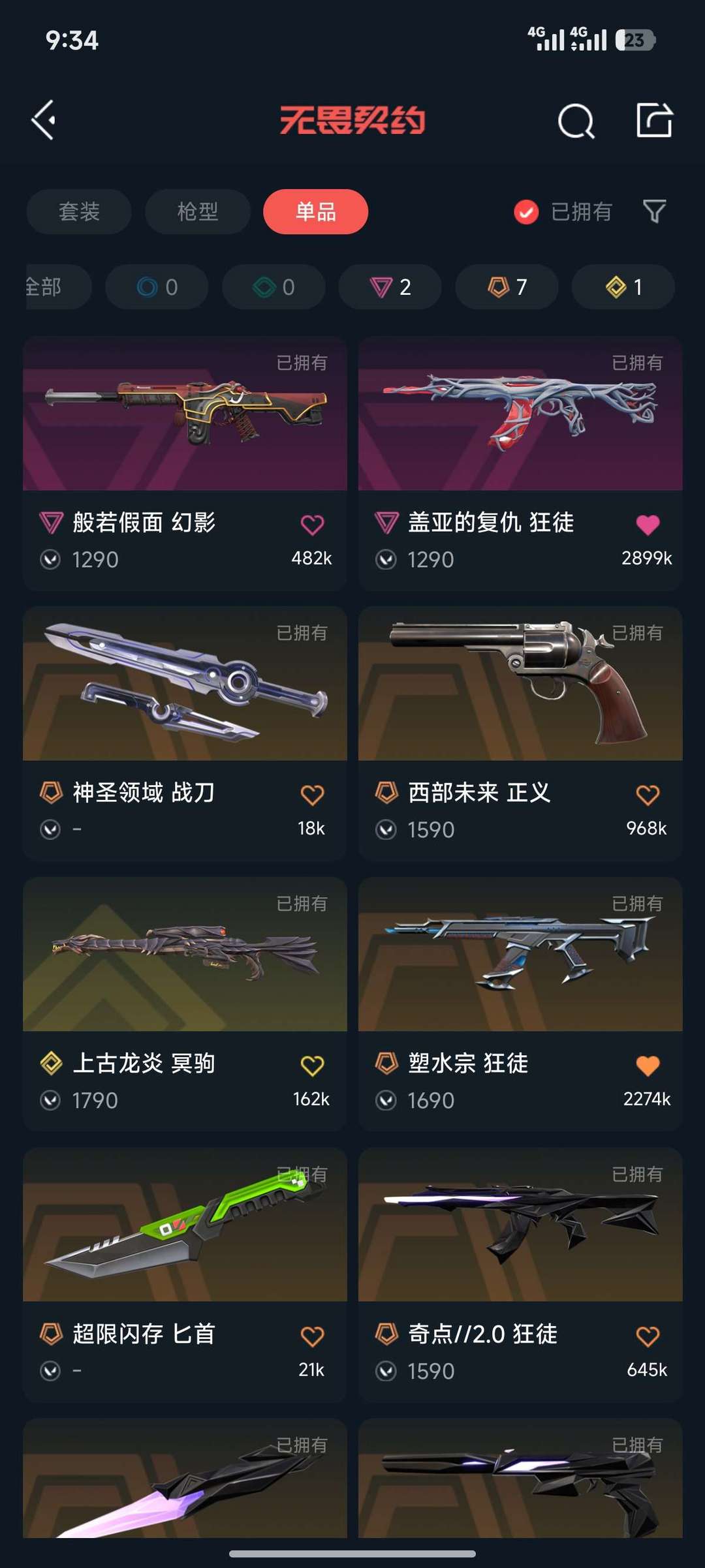The width and height of the screenshot is (705, 1568).
Task: Select the 单品 tab
Action: pos(316,211)
